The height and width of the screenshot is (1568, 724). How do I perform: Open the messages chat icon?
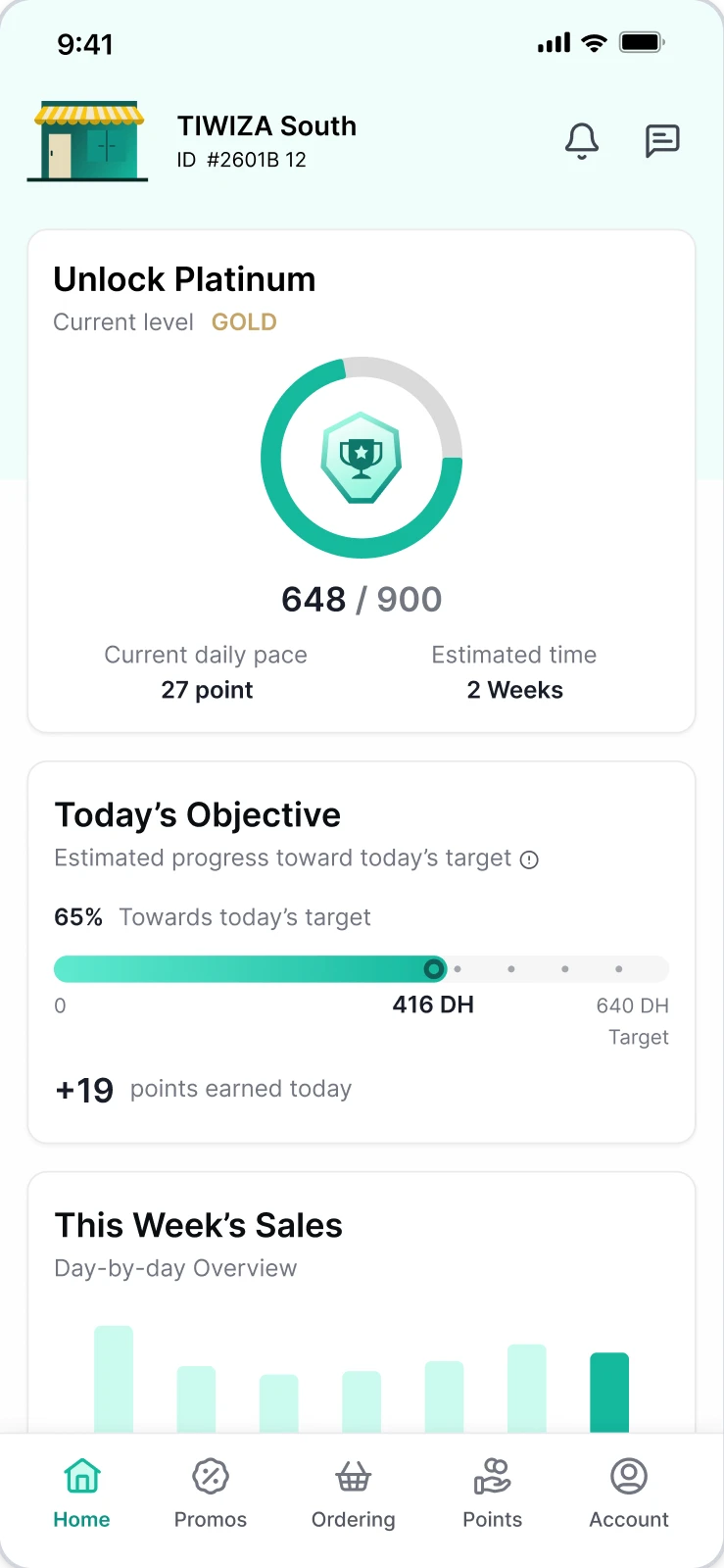tap(662, 141)
